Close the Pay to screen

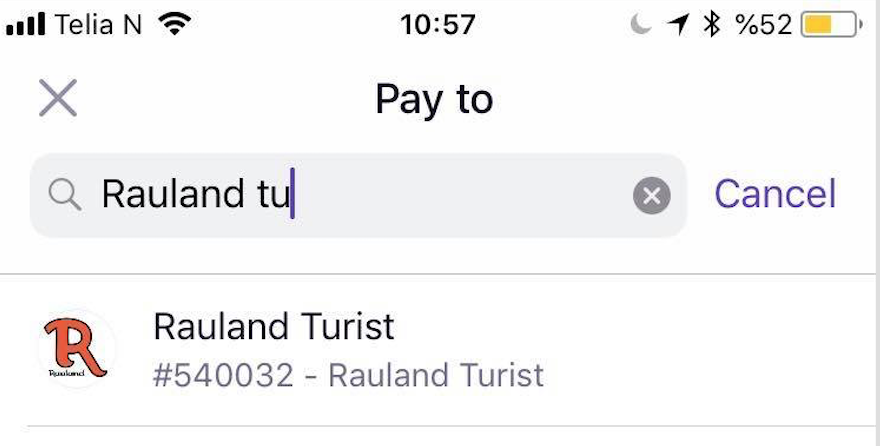[58, 99]
